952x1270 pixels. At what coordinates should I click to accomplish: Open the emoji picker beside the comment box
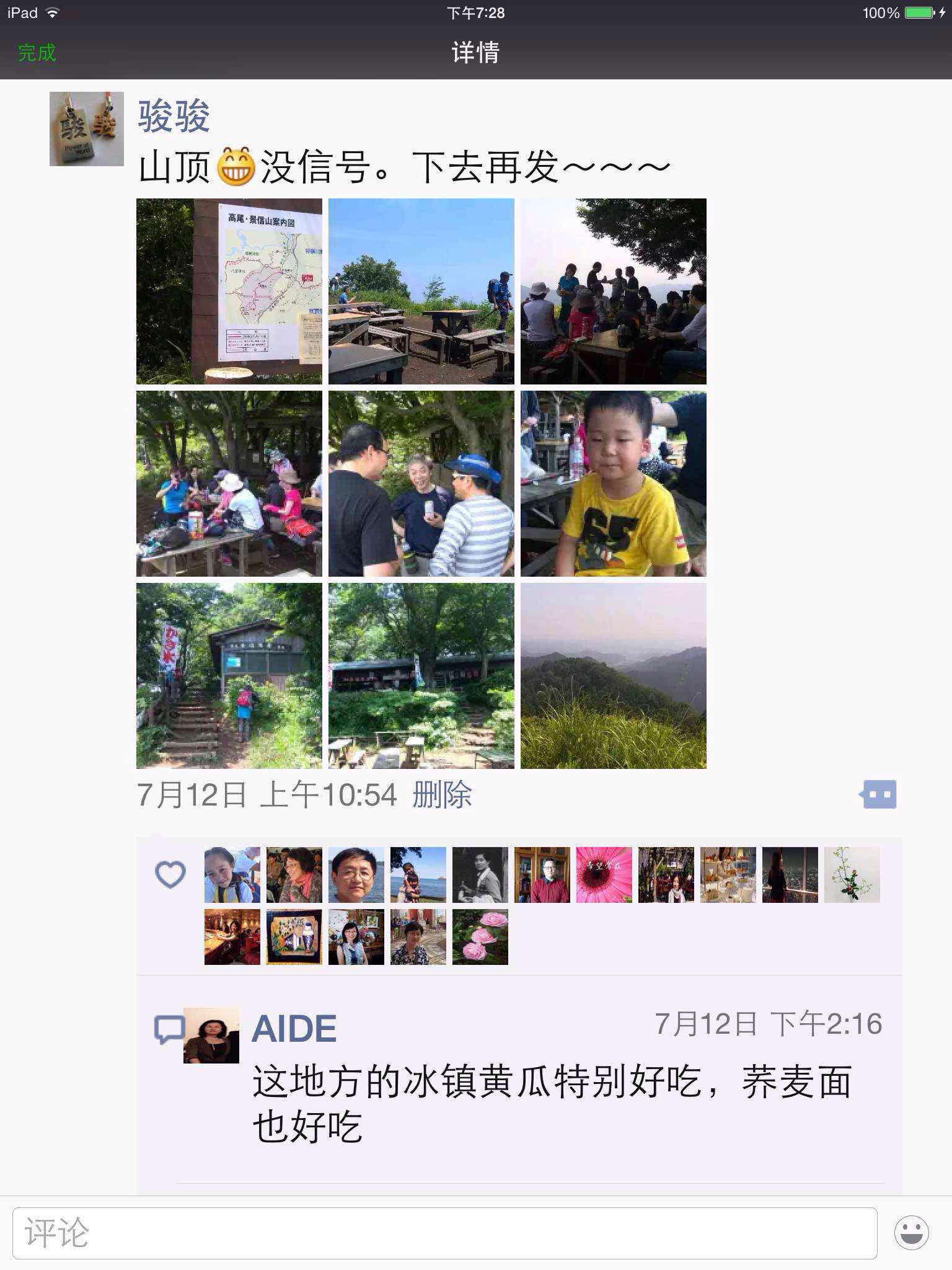click(x=911, y=1233)
